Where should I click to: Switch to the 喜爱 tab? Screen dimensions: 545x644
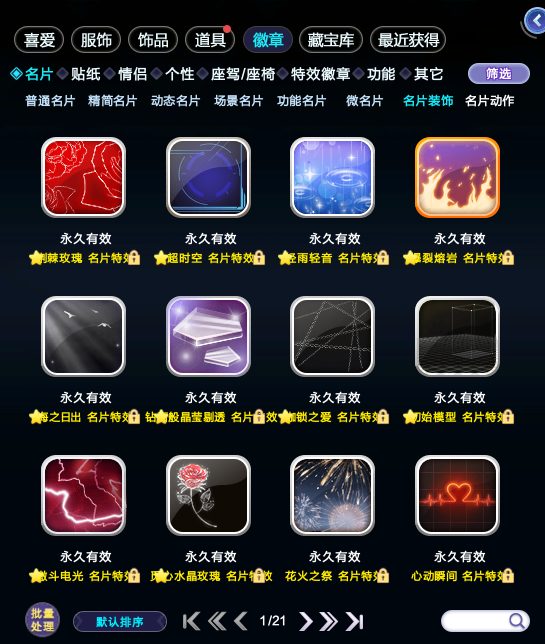pos(39,40)
